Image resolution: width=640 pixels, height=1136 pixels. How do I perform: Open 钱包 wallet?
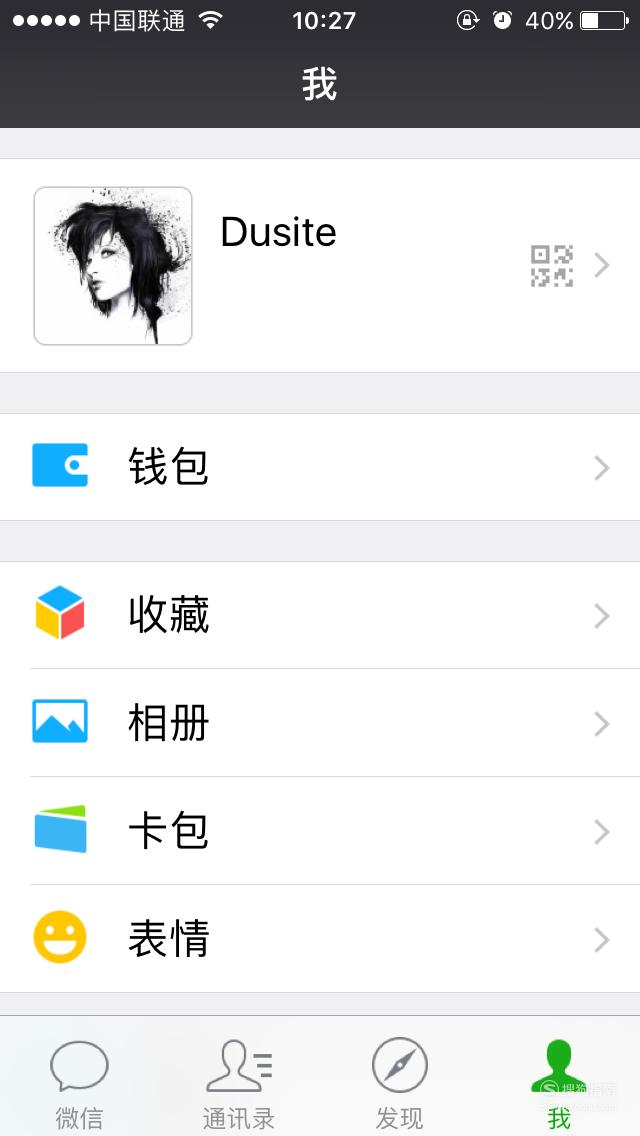(320, 467)
